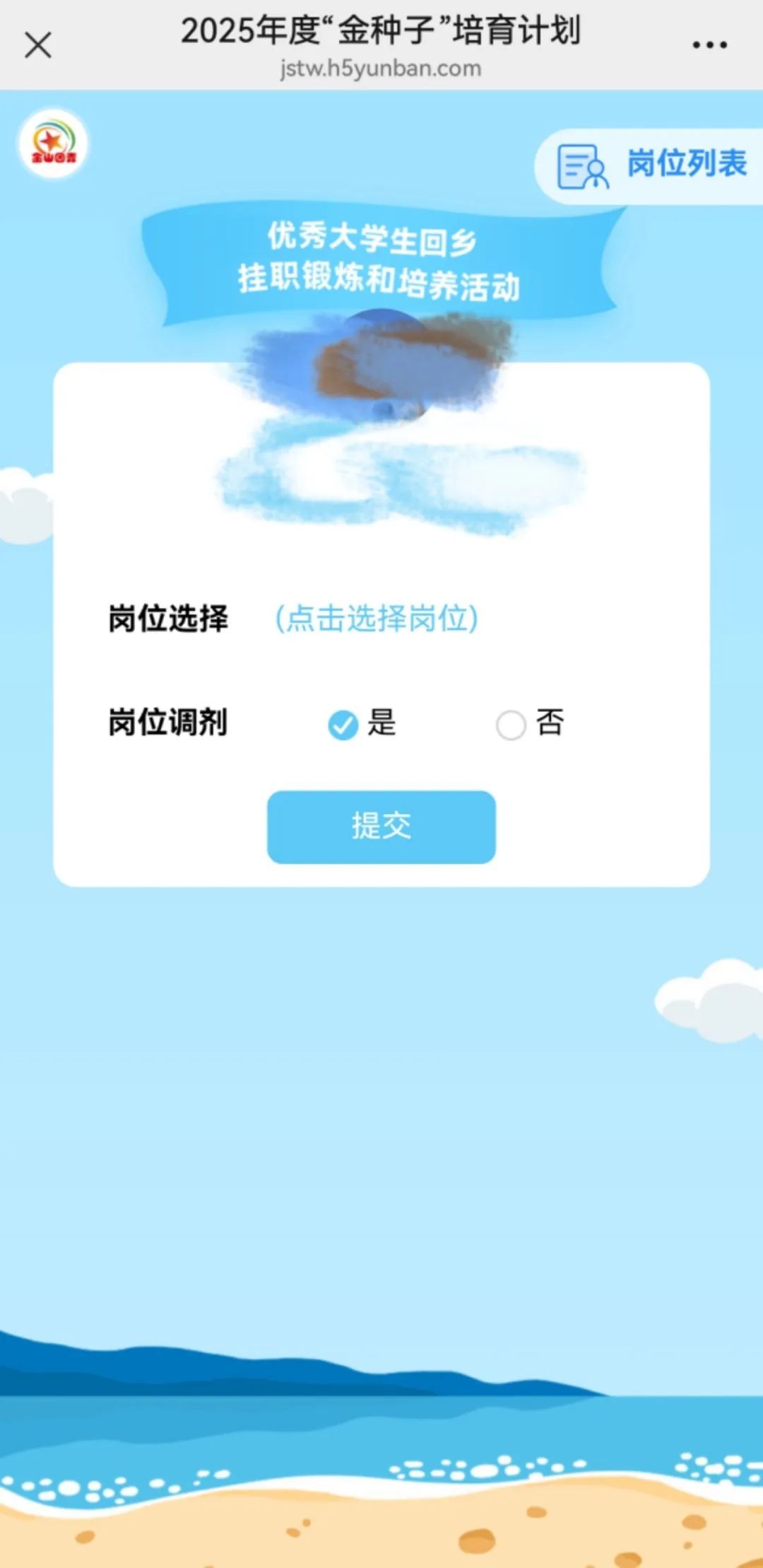Submit the form with 提交

(x=381, y=826)
